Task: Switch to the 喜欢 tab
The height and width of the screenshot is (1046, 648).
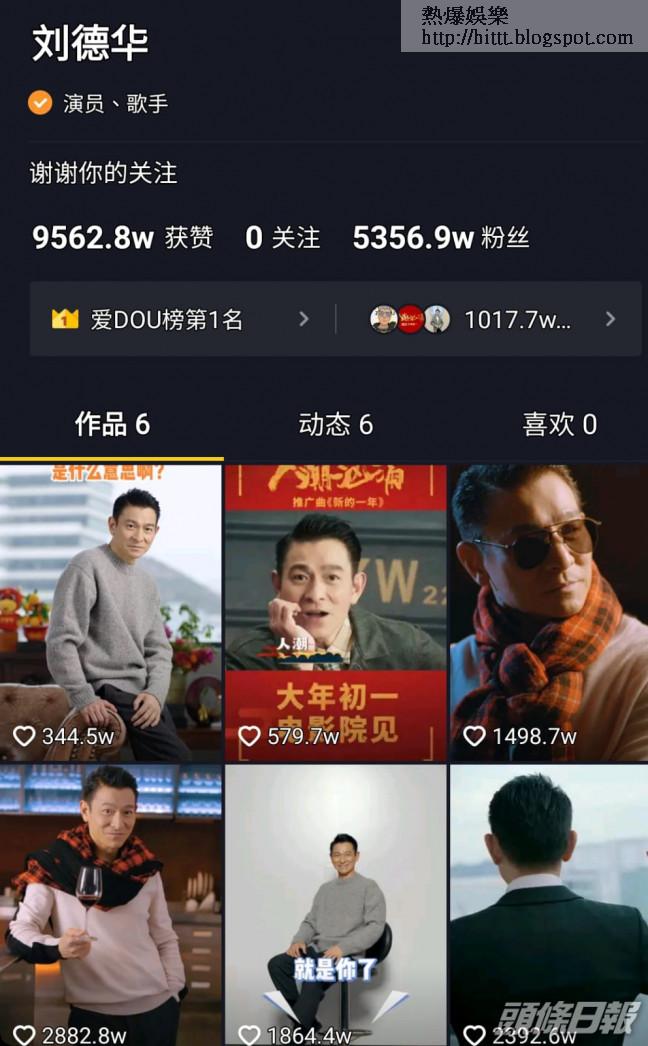Action: (559, 424)
